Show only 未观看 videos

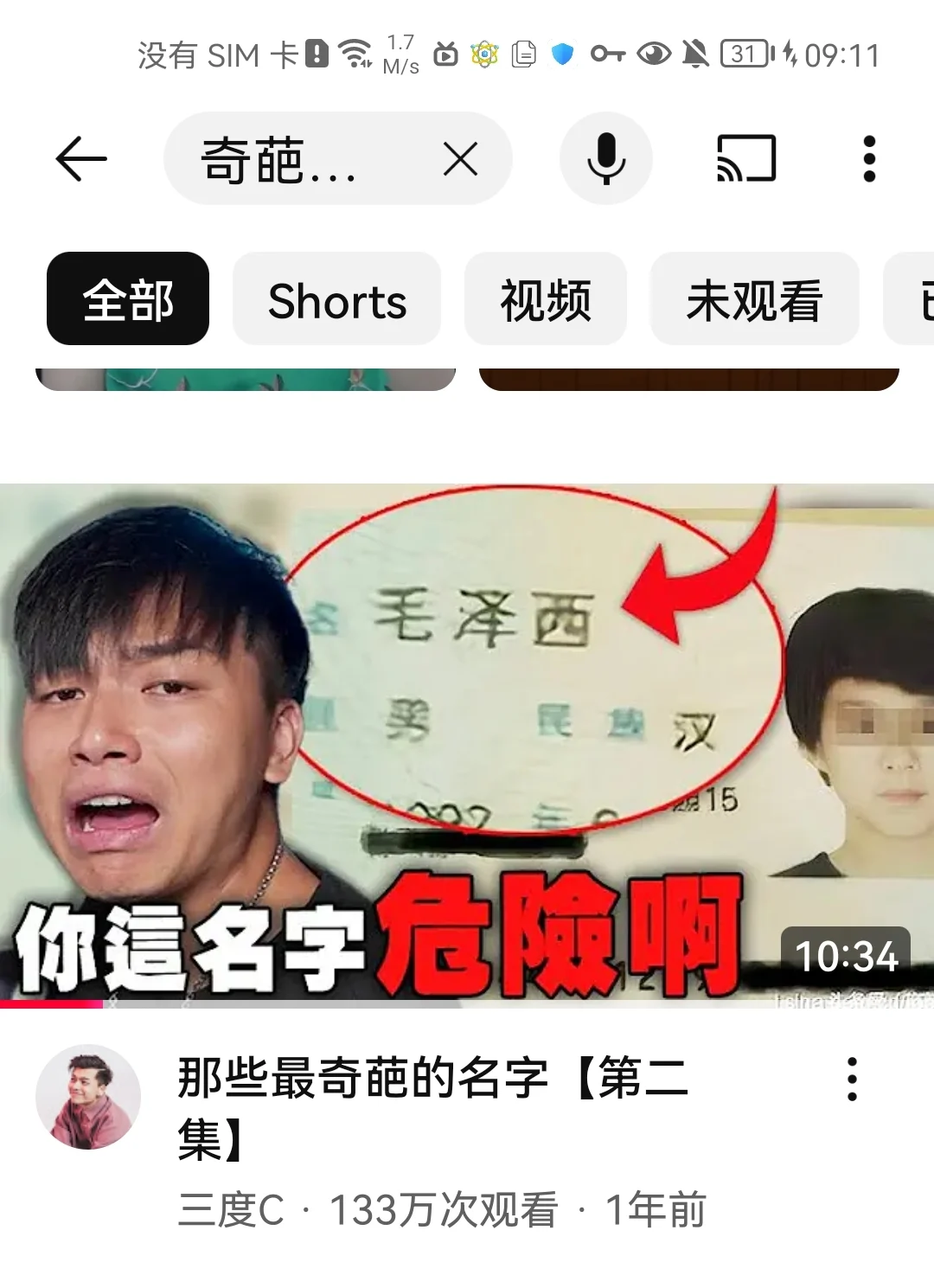754,300
